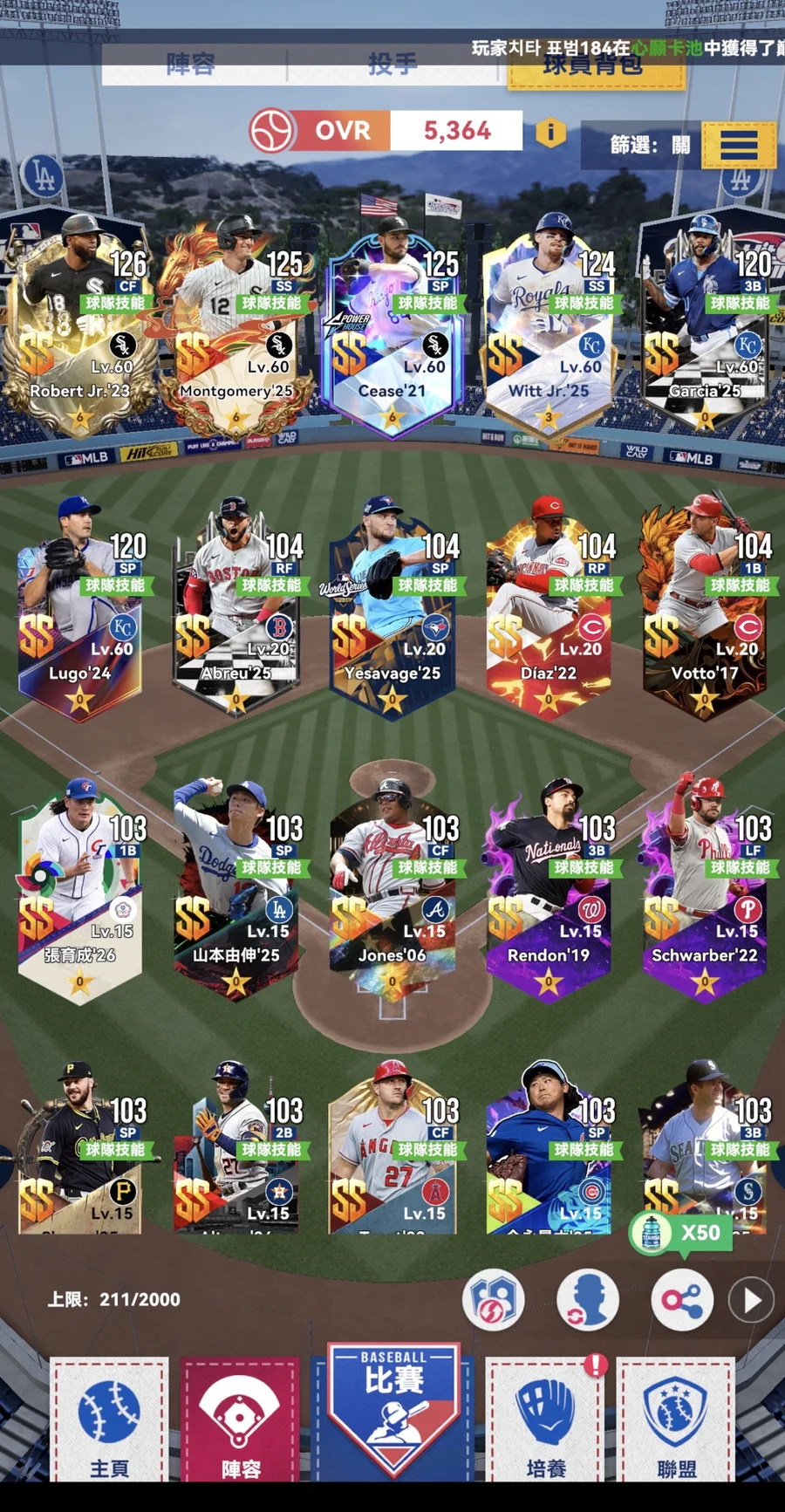785x1512 pixels.
Task: Open the 山本由伸'25 player card
Action: click(x=235, y=889)
